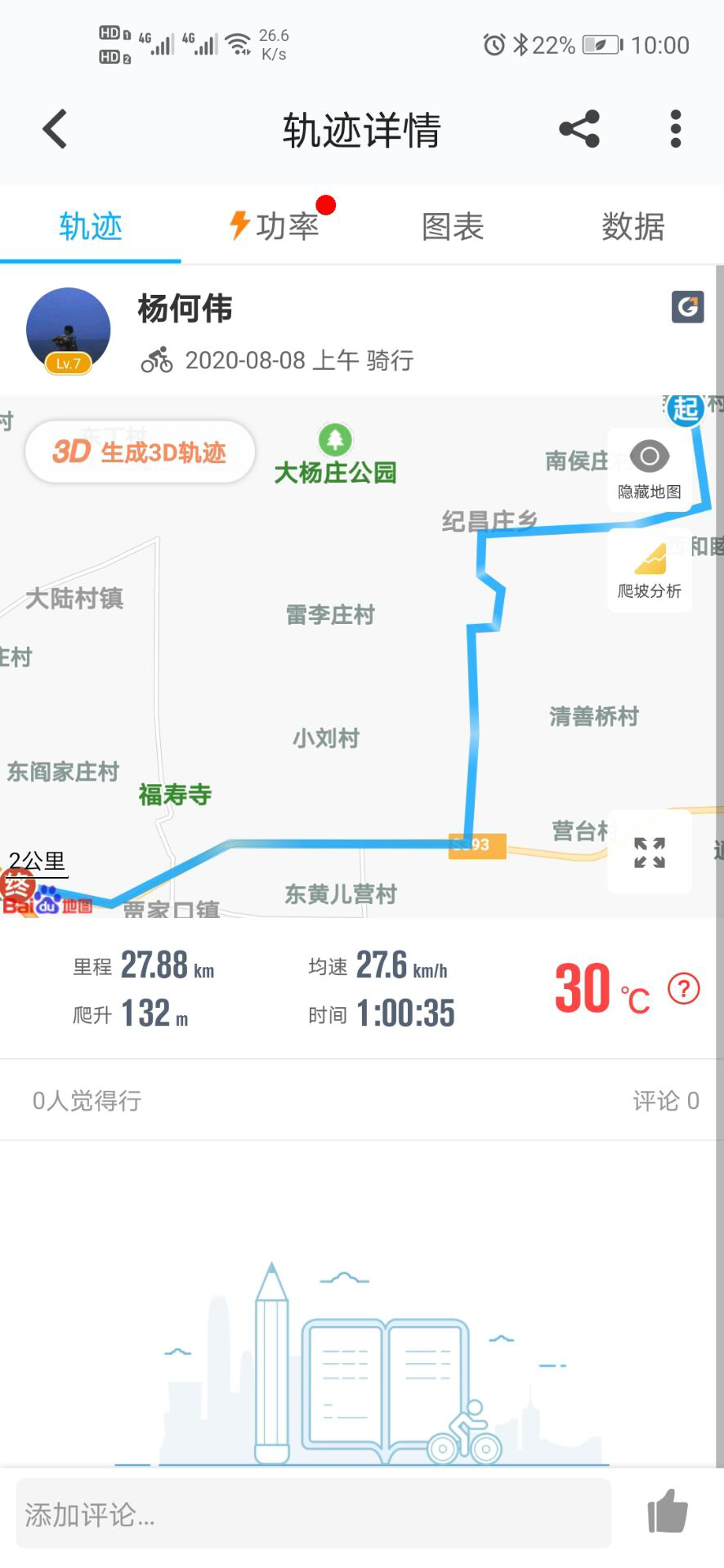Share this cycling track
This screenshot has width=724, height=1568.
click(x=579, y=129)
